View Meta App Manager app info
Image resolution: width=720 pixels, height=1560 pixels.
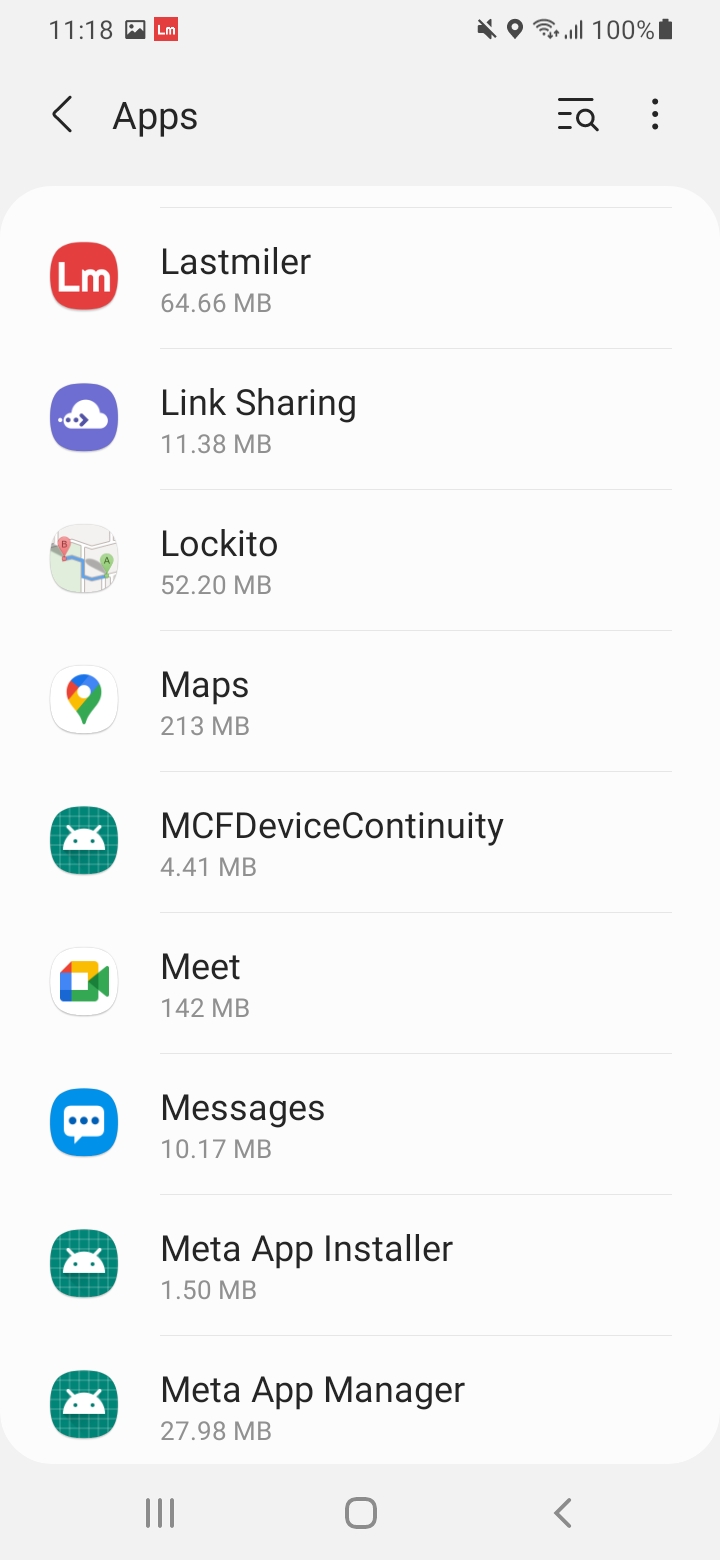(360, 1400)
